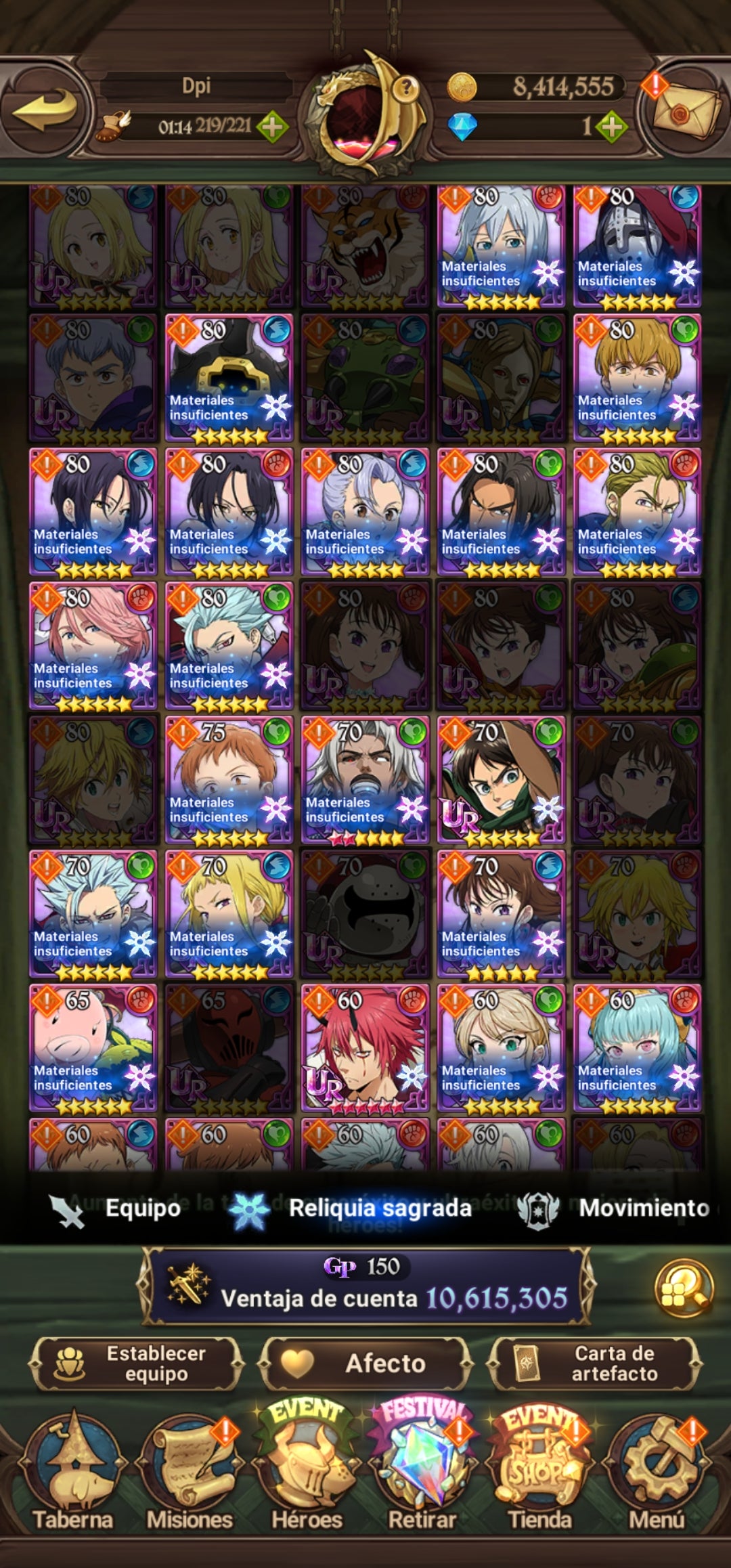Image resolution: width=731 pixels, height=1568 pixels.
Task: Select the red-haired level 60 hero card
Action: 365,1047
